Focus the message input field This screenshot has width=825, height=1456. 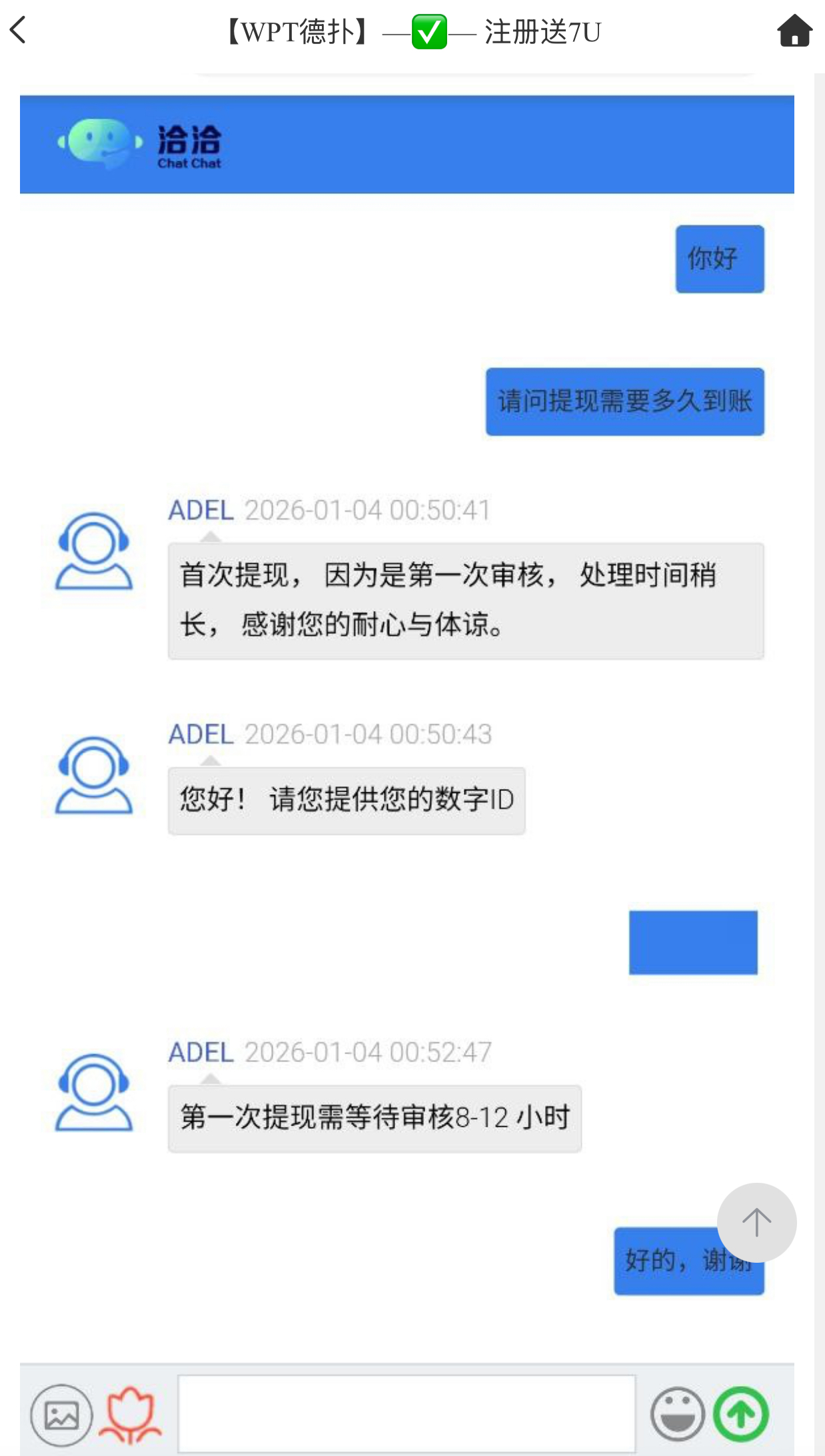407,1414
